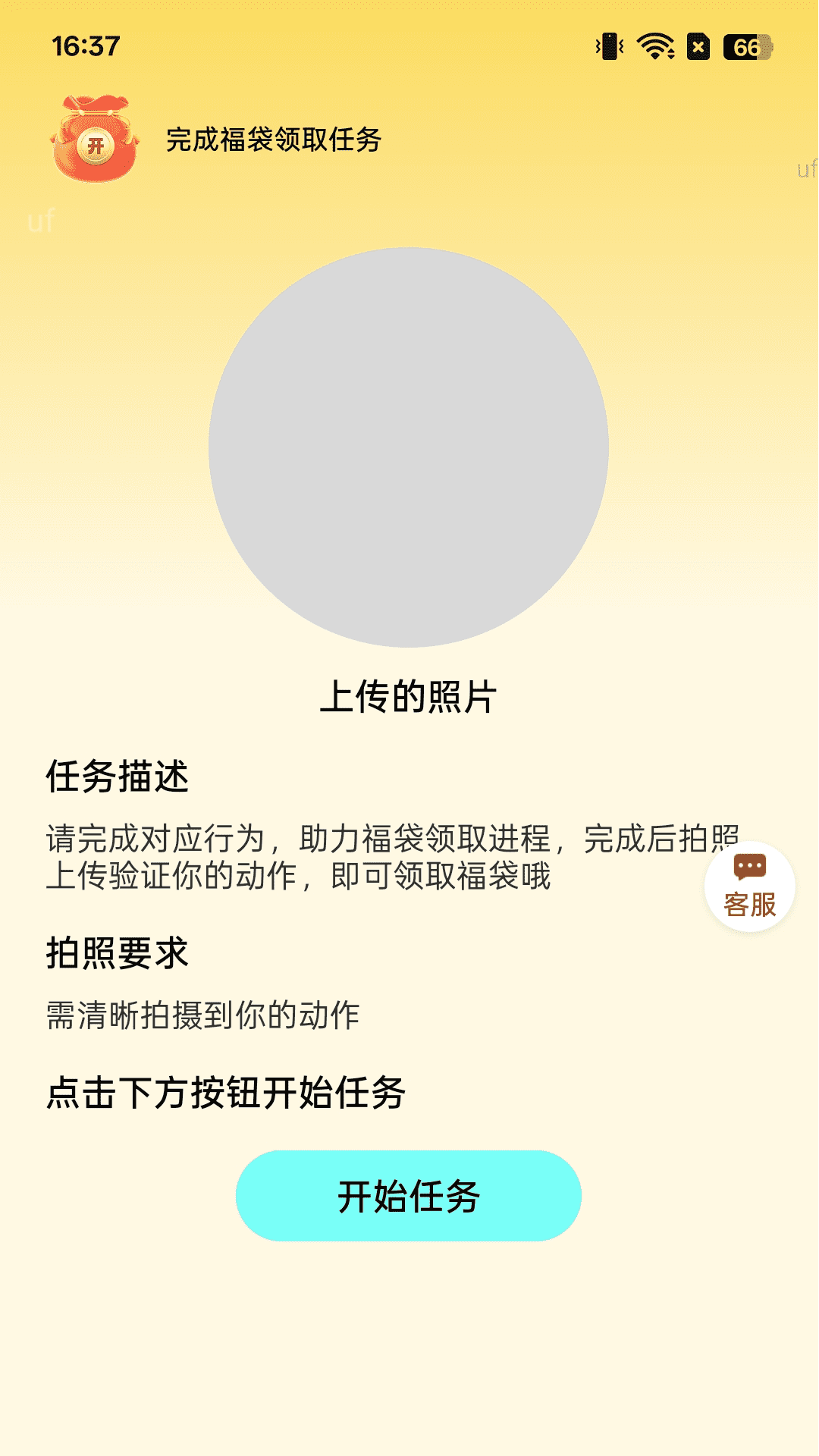
Task: Tap the red lucky bag 福袋 icon
Action: tap(96, 141)
